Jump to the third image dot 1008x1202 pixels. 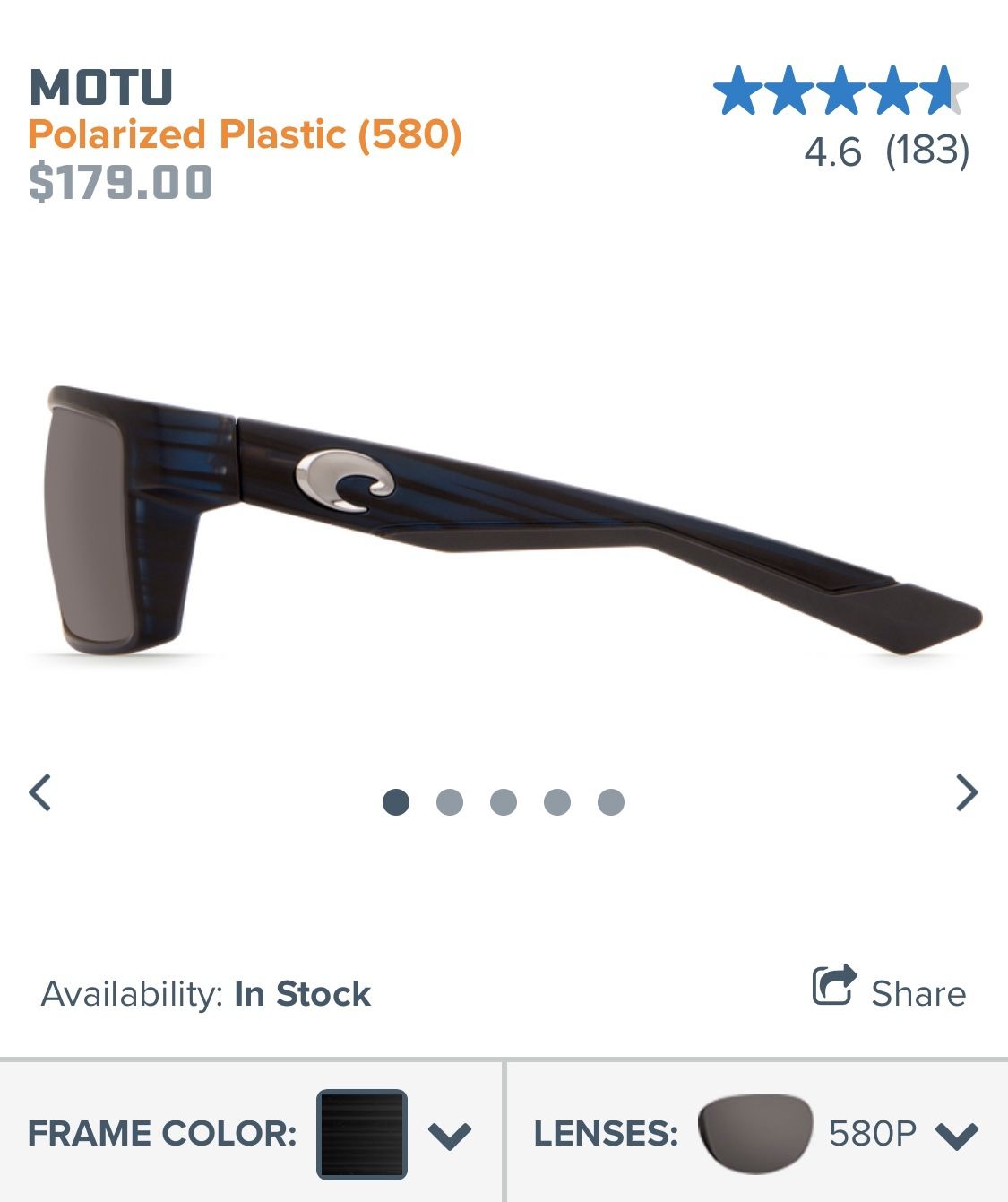coord(504,801)
